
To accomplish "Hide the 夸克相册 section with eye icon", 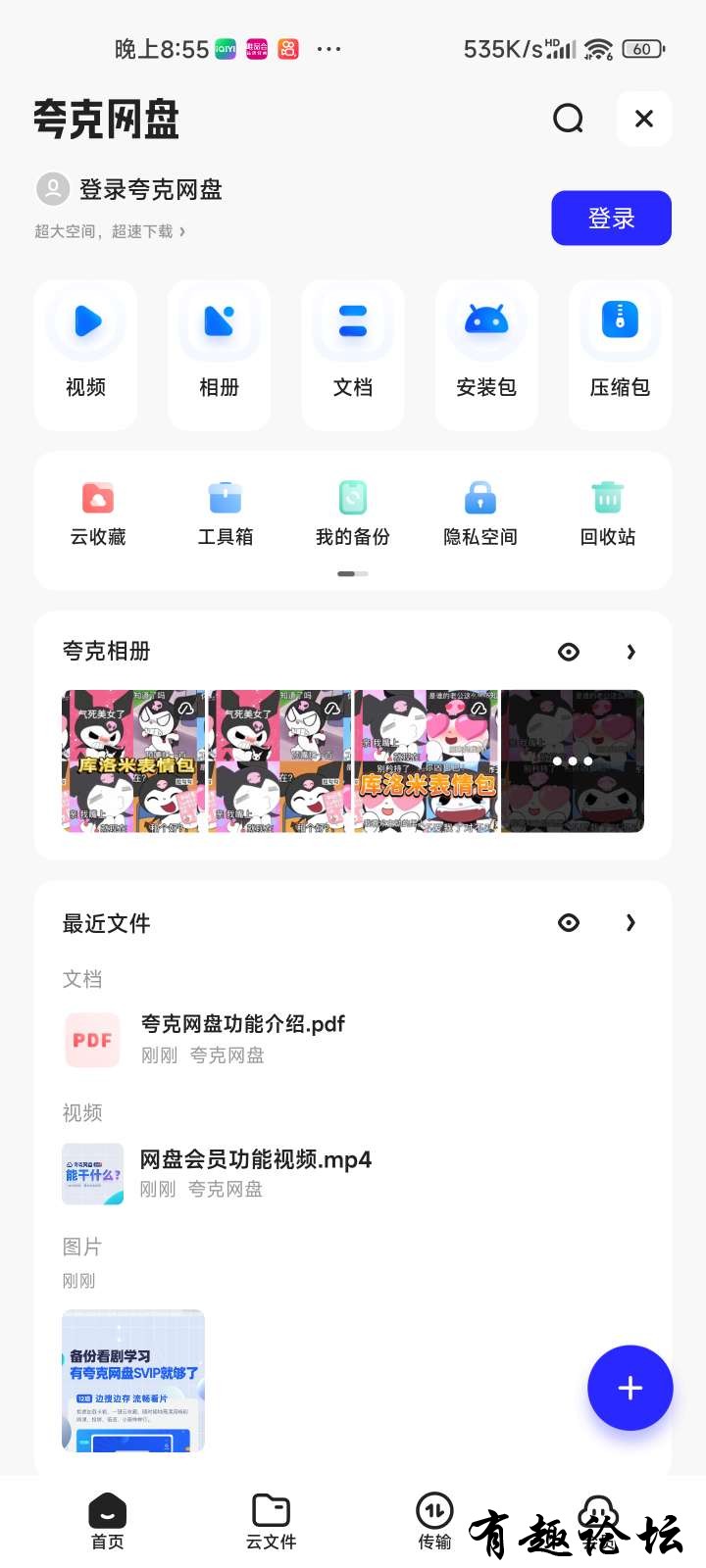I will click(x=569, y=652).
